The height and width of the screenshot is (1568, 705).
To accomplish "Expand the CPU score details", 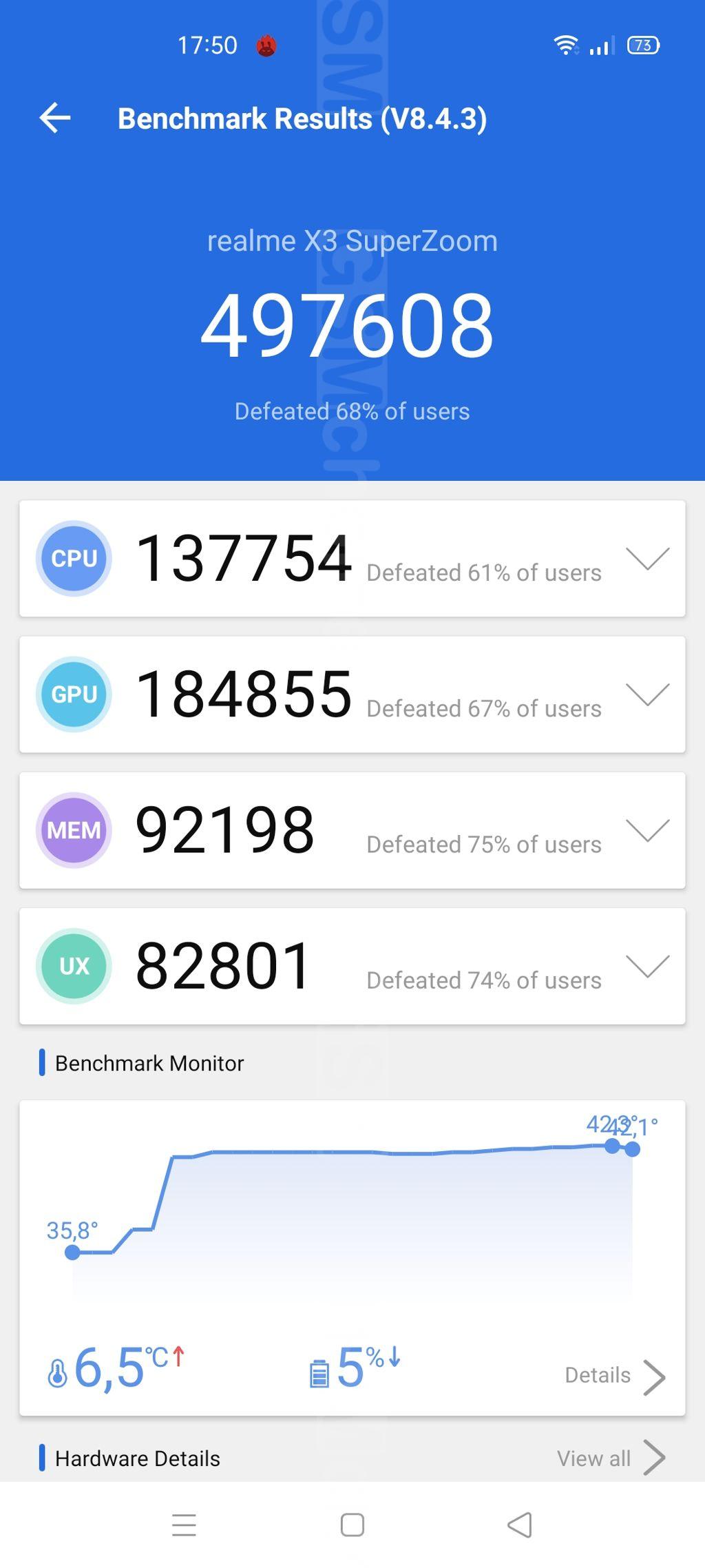I will point(647,558).
